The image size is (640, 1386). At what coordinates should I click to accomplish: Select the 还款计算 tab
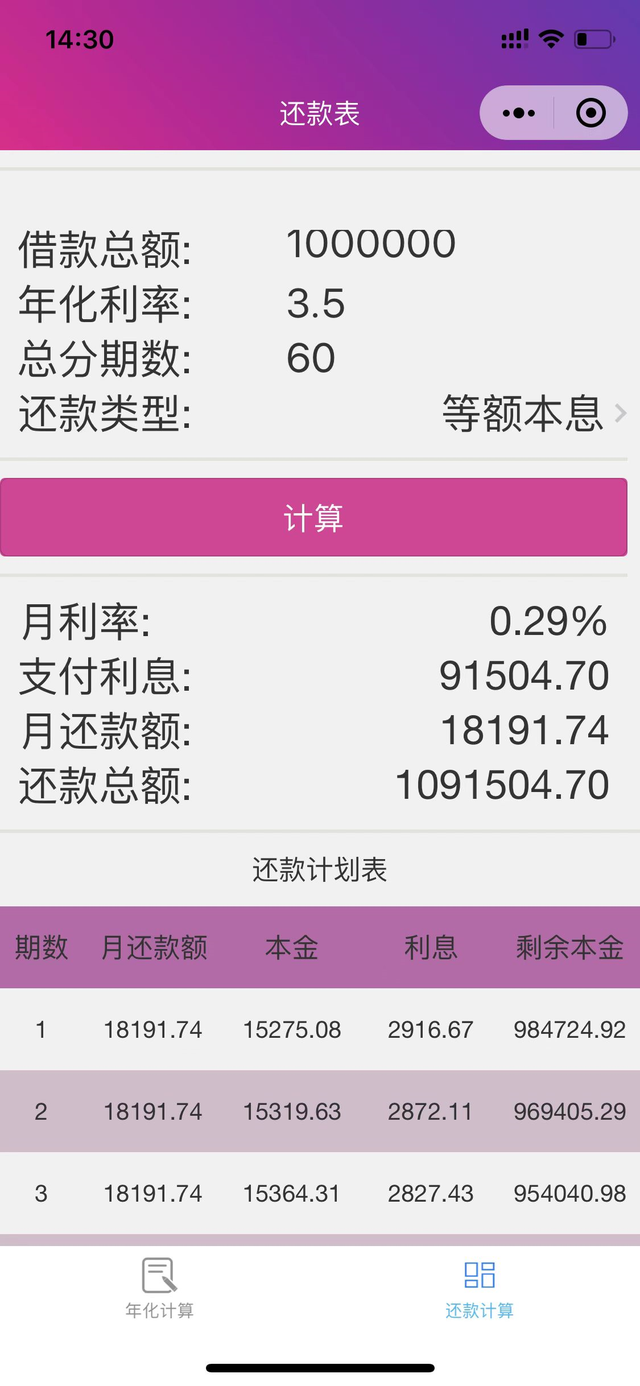[x=479, y=1288]
